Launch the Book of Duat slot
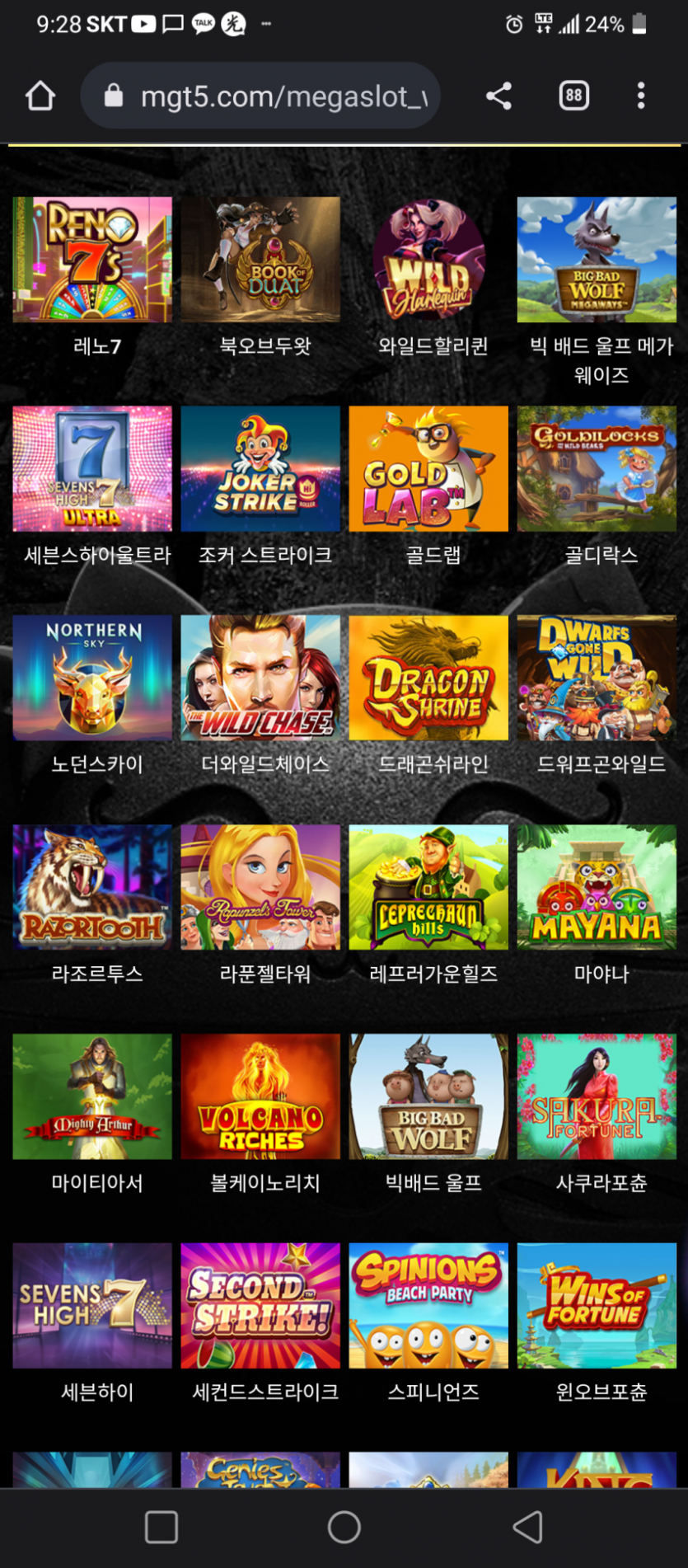Image resolution: width=688 pixels, height=1568 pixels. coord(260,260)
